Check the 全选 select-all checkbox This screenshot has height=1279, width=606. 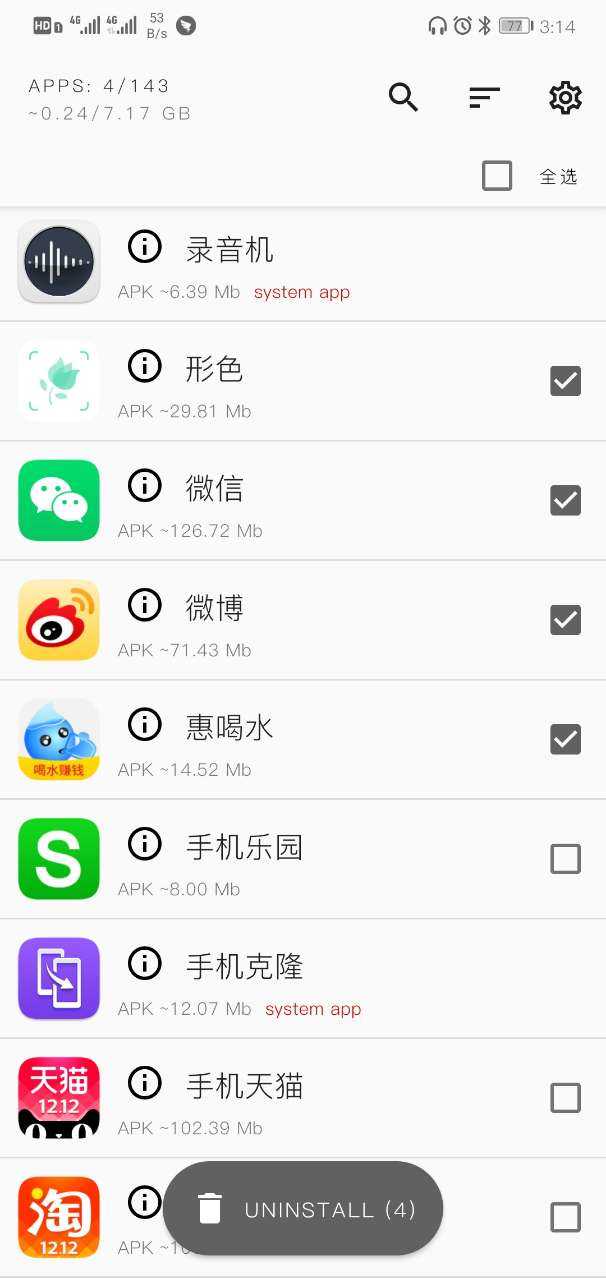(497, 176)
